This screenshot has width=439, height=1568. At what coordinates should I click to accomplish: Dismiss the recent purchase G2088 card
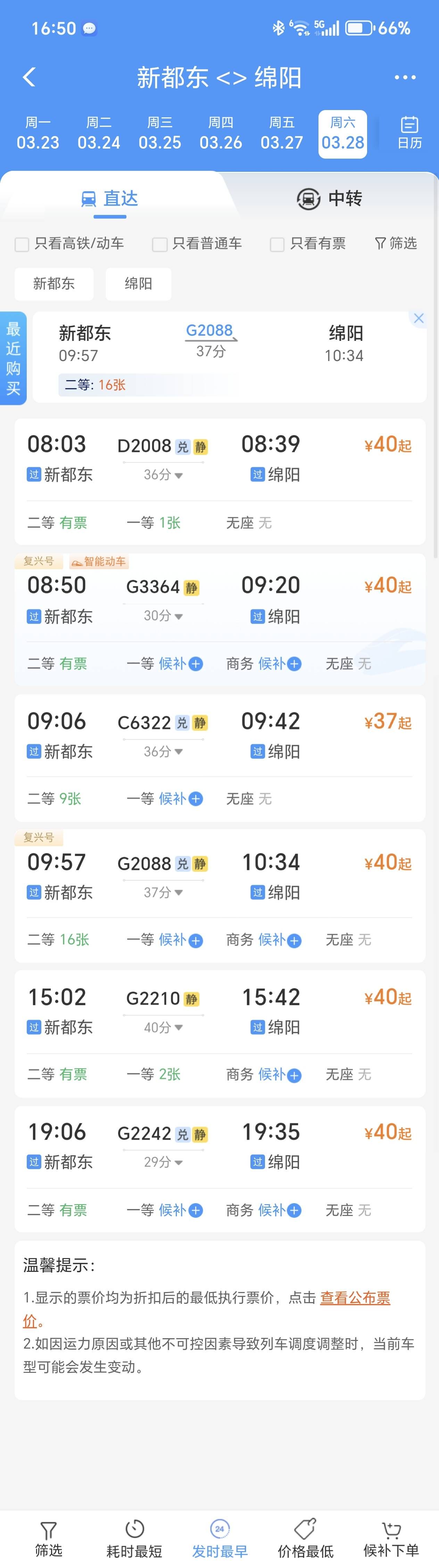[418, 318]
